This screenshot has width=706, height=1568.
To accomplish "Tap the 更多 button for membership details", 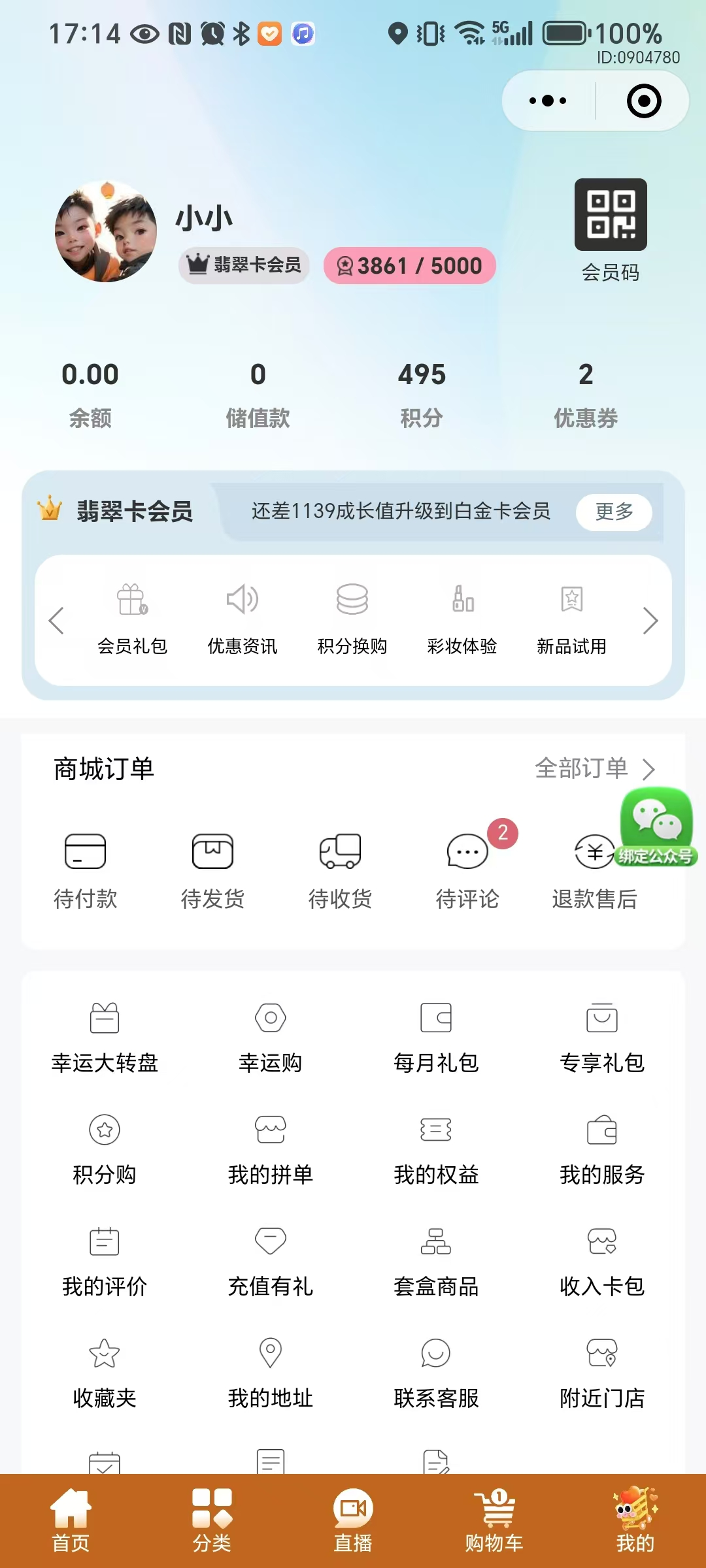I will coord(614,512).
